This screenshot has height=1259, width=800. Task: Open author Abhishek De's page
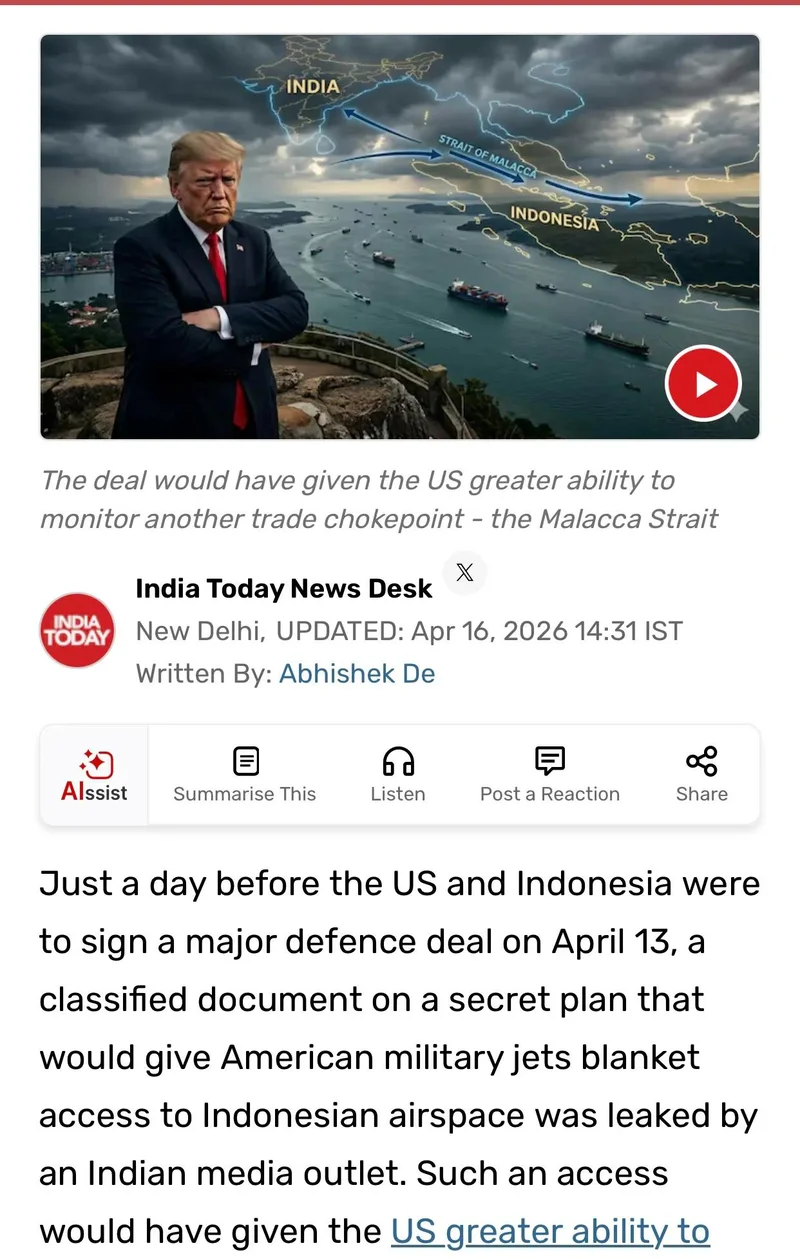357,674
